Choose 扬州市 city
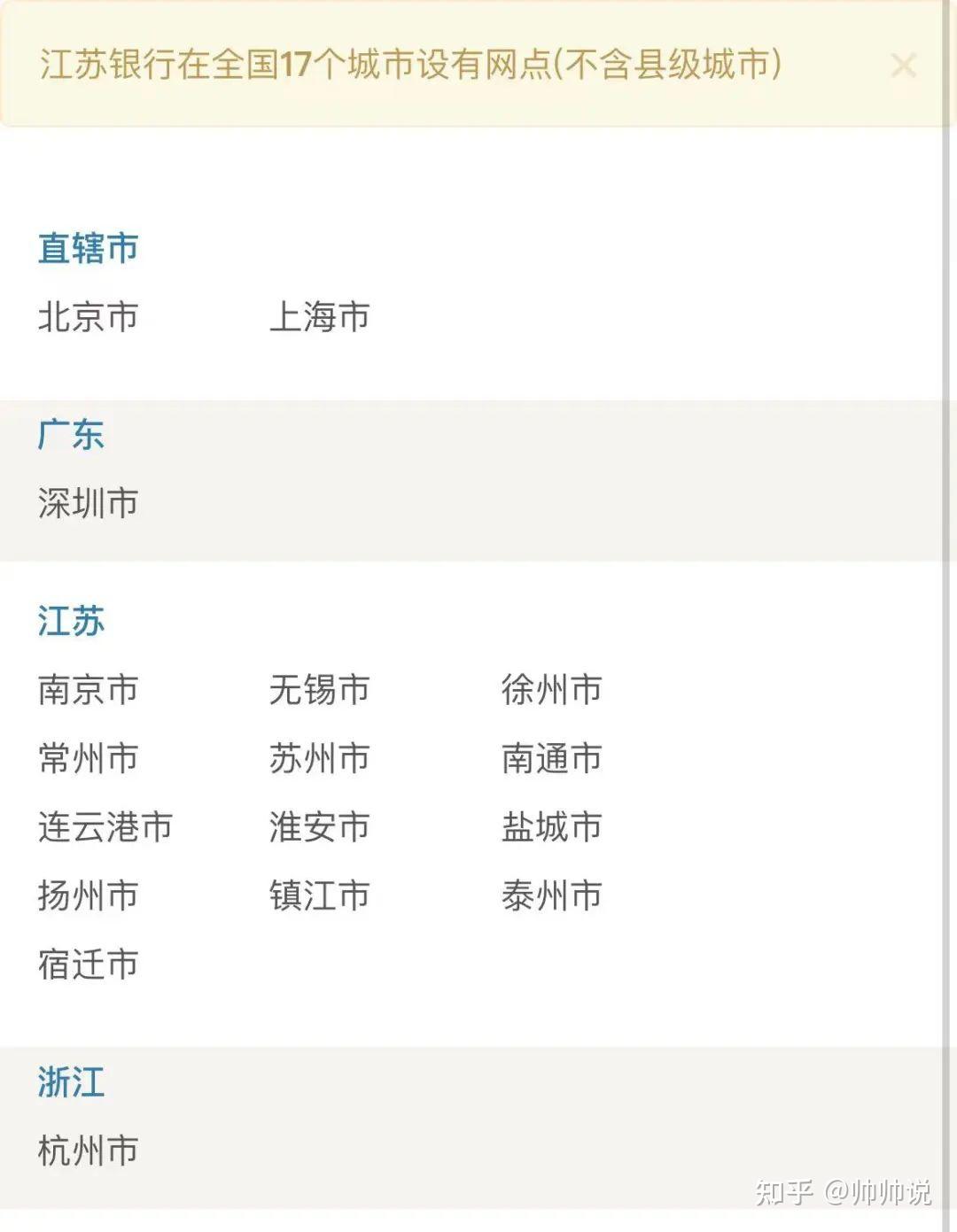Viewport: 957px width, 1232px height. [x=88, y=895]
